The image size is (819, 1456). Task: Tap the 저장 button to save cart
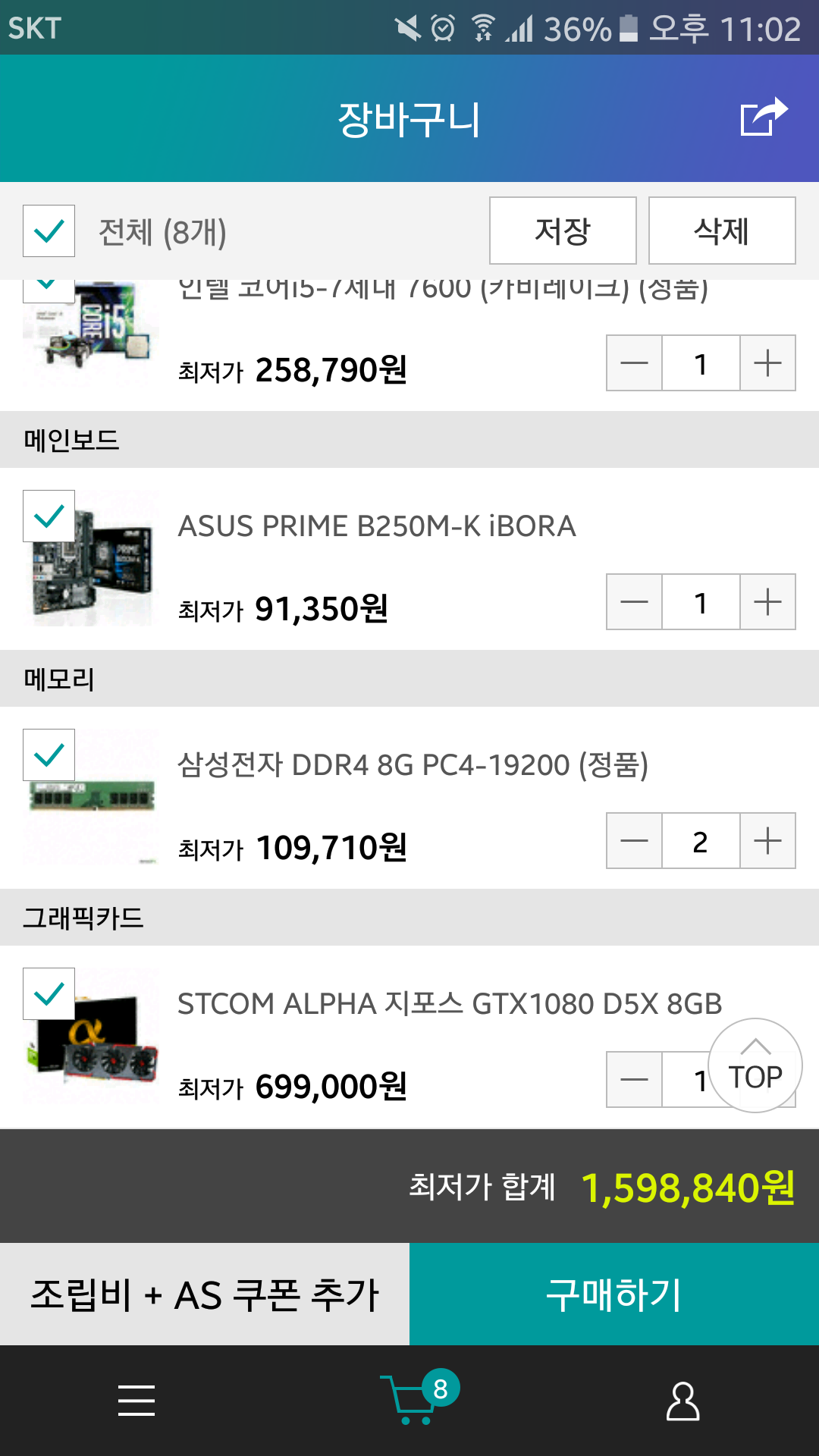(x=563, y=231)
